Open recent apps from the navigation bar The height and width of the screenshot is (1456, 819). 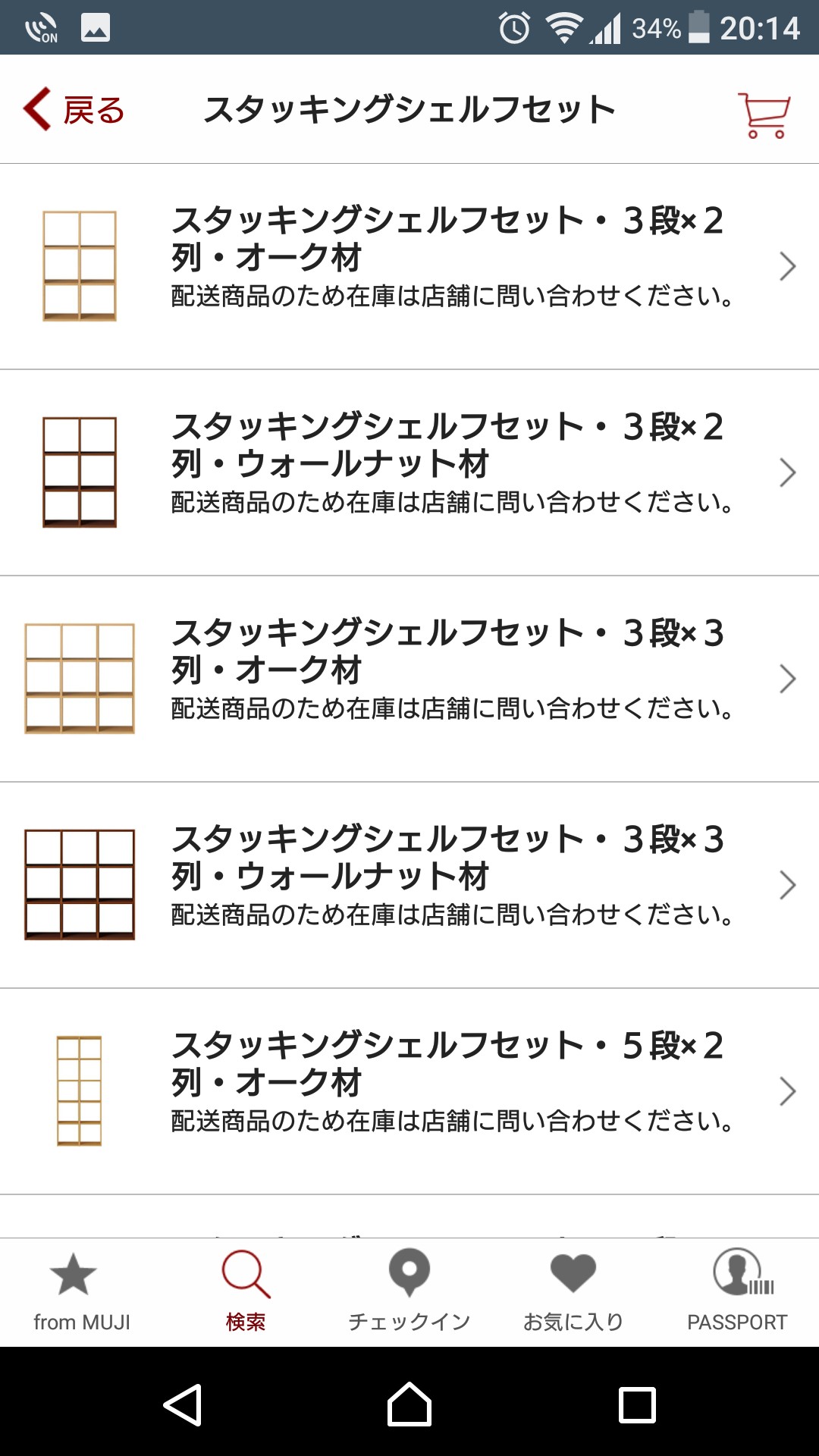coord(637,1404)
